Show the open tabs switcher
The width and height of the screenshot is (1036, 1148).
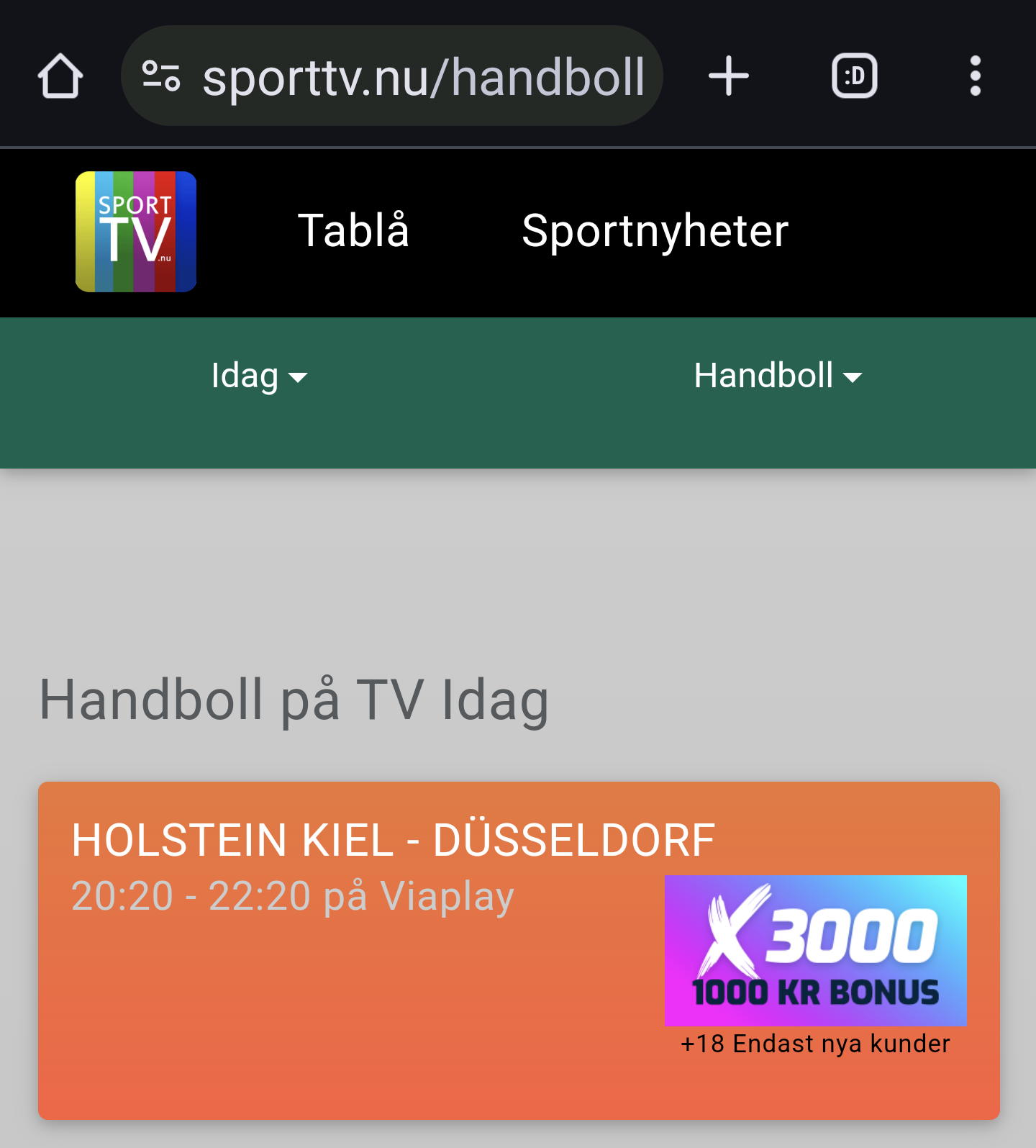(854, 76)
